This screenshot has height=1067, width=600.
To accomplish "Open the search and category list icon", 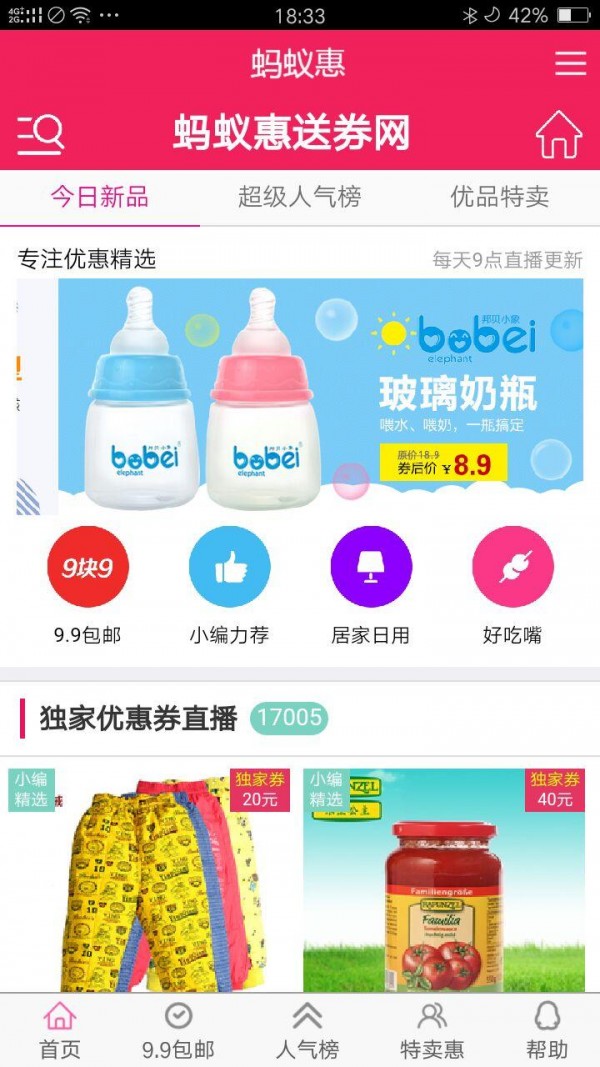I will pos(41,134).
